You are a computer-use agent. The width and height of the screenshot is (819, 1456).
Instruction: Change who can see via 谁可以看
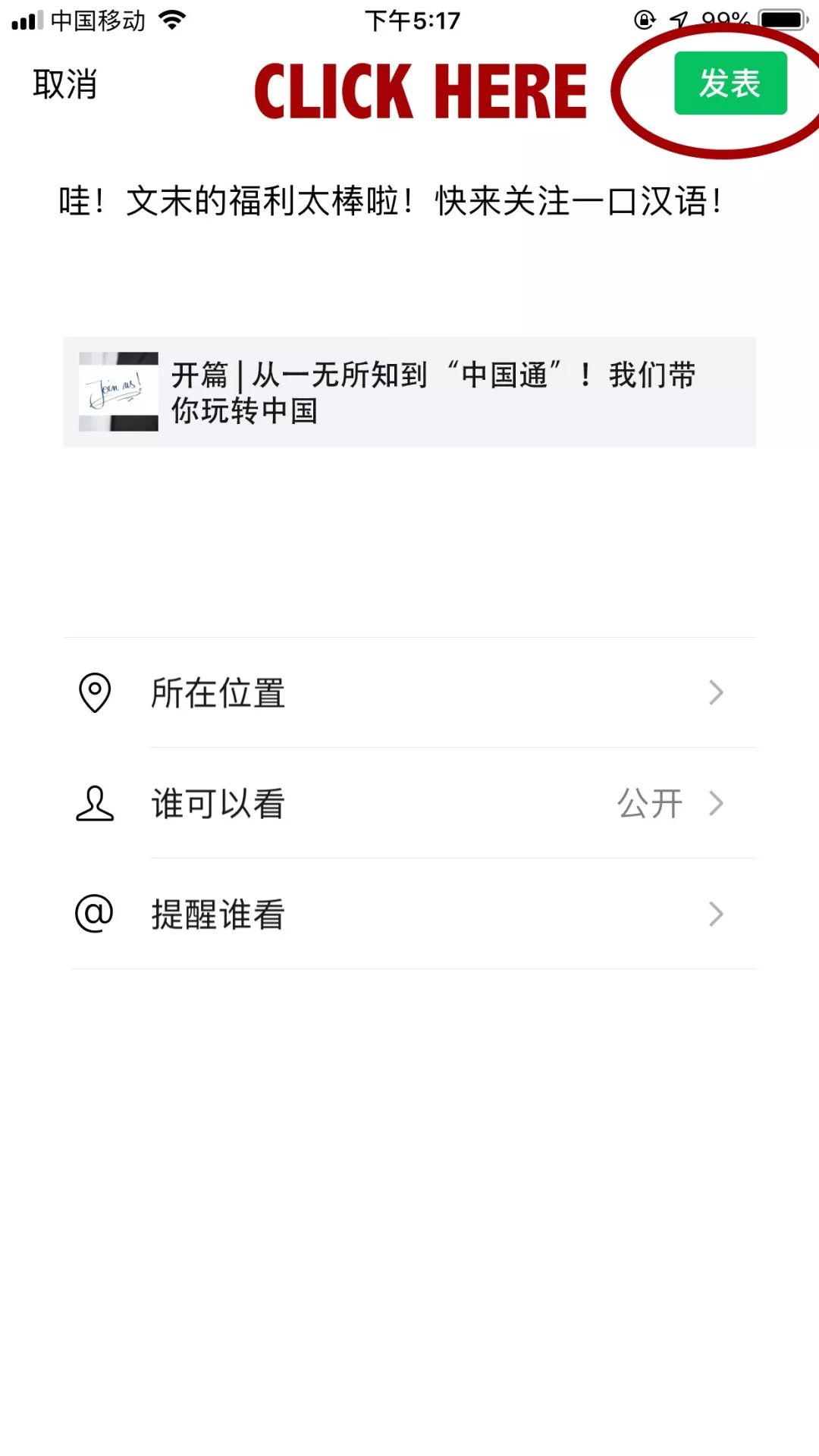coord(409,804)
